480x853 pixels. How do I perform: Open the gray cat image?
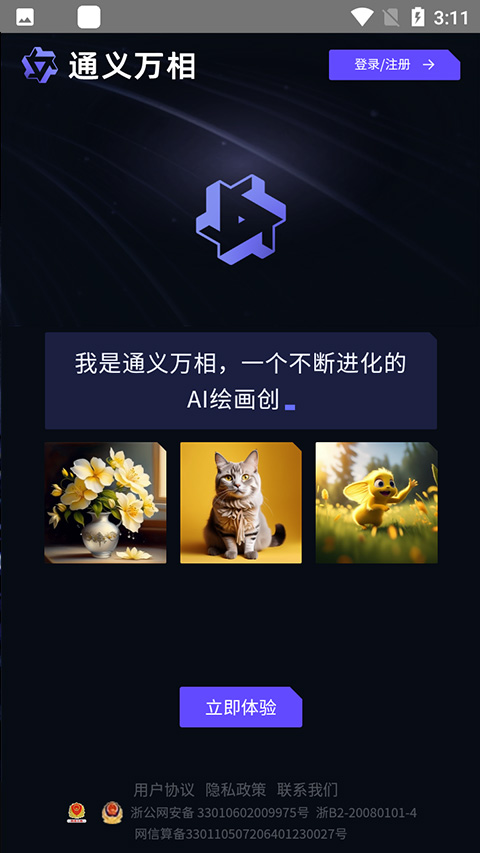click(241, 503)
